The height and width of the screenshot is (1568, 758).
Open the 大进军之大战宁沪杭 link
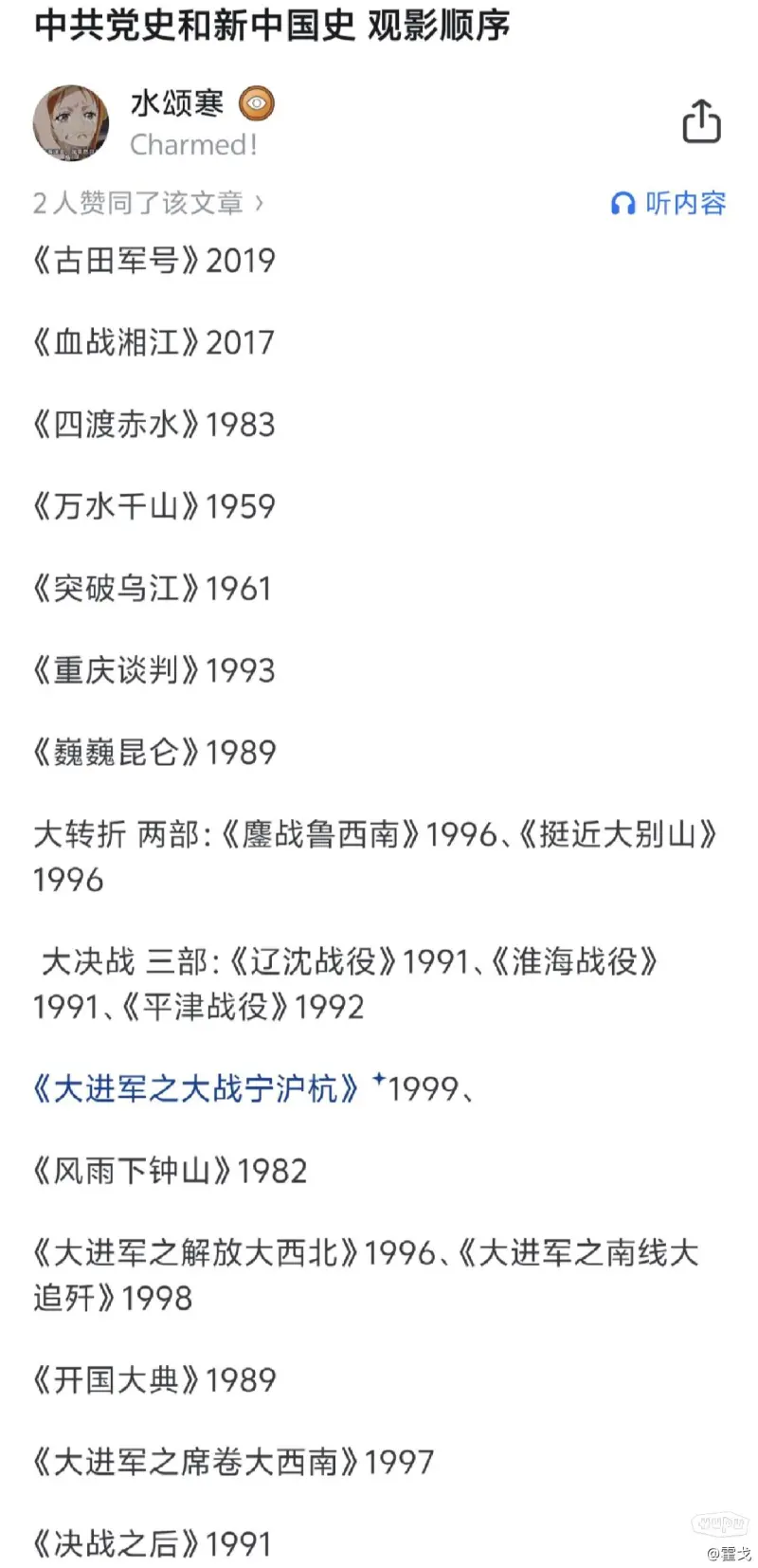pos(196,1088)
